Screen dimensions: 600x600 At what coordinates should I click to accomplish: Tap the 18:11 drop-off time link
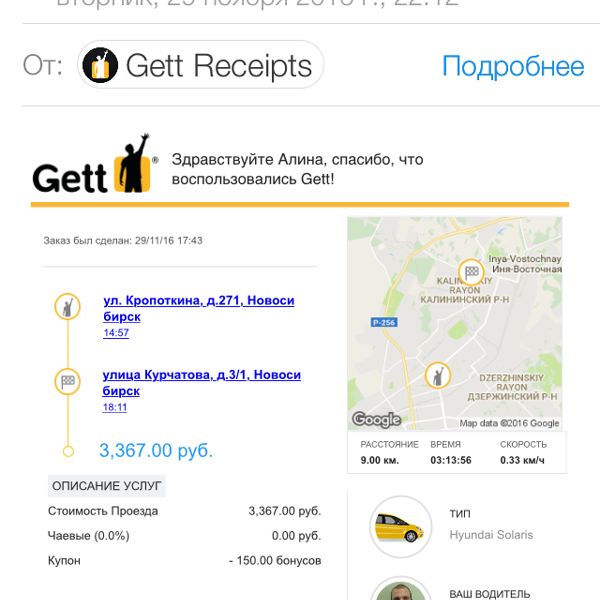tap(115, 407)
